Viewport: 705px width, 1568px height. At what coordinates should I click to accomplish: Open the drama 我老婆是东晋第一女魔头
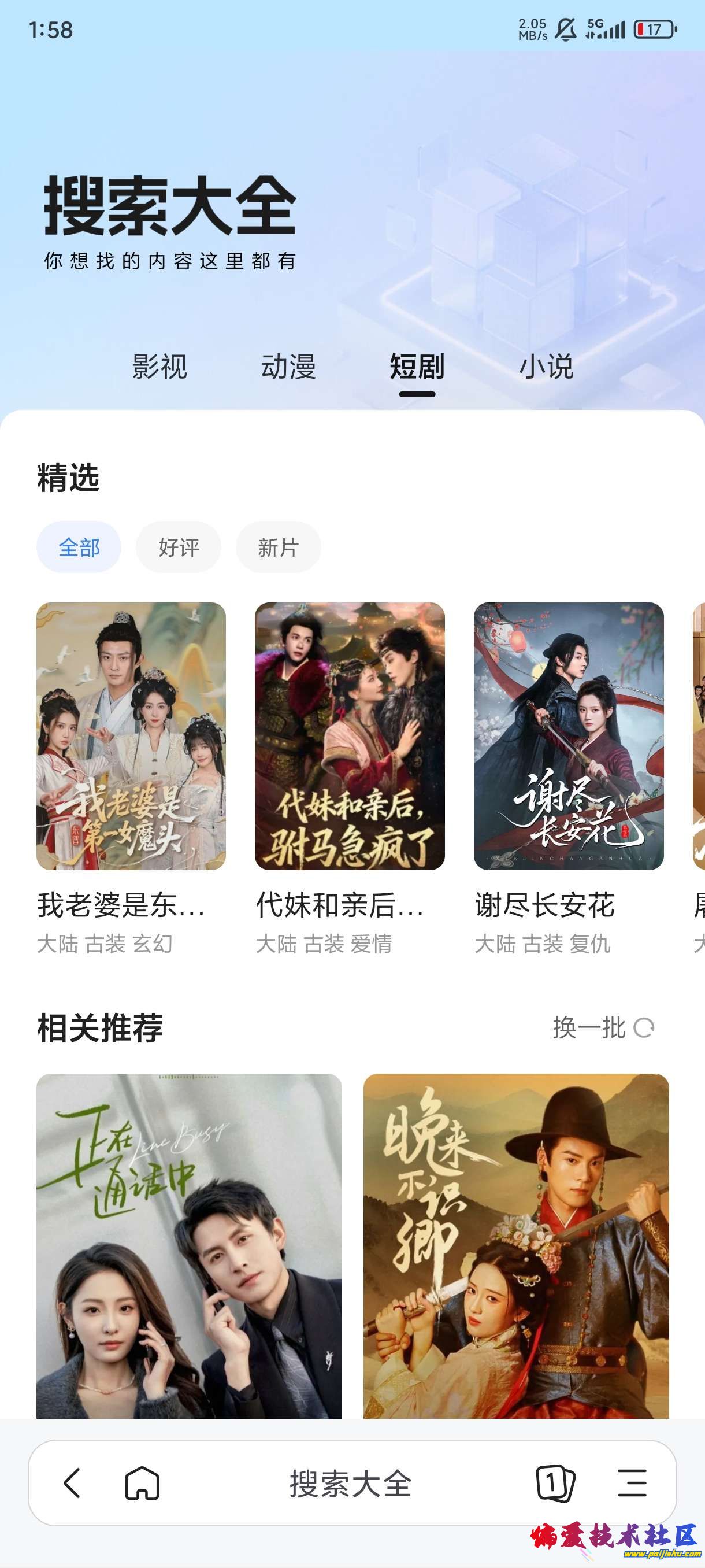click(131, 736)
